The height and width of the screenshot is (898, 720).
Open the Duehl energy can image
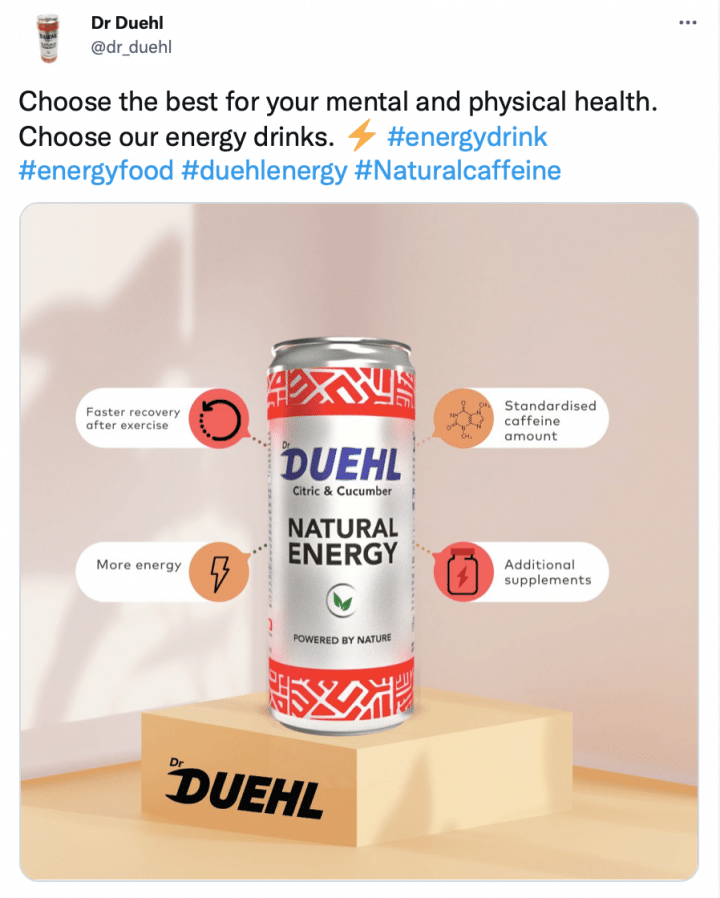(359, 540)
